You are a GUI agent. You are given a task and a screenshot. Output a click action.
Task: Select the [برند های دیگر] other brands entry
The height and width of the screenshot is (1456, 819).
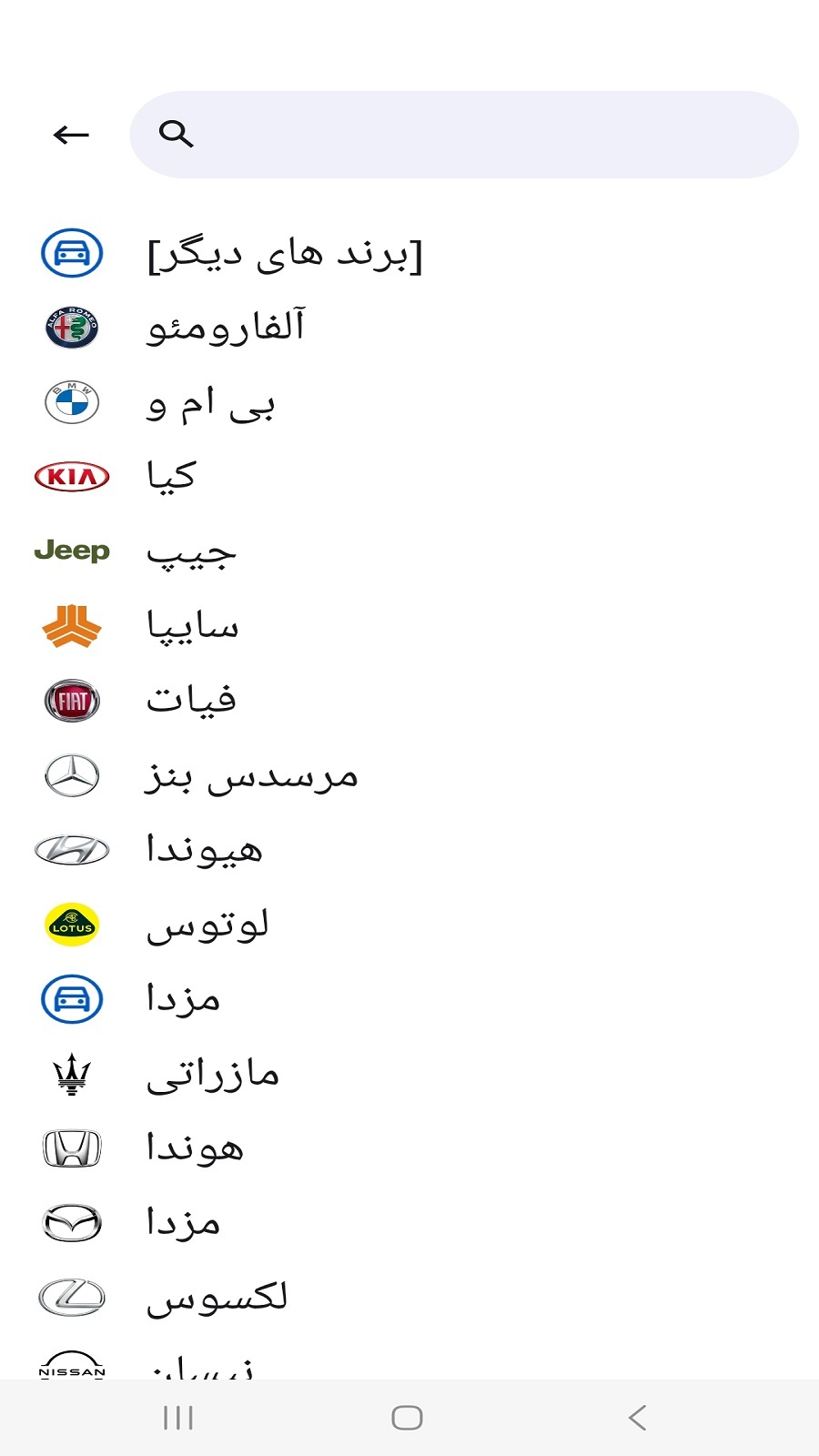(x=282, y=252)
